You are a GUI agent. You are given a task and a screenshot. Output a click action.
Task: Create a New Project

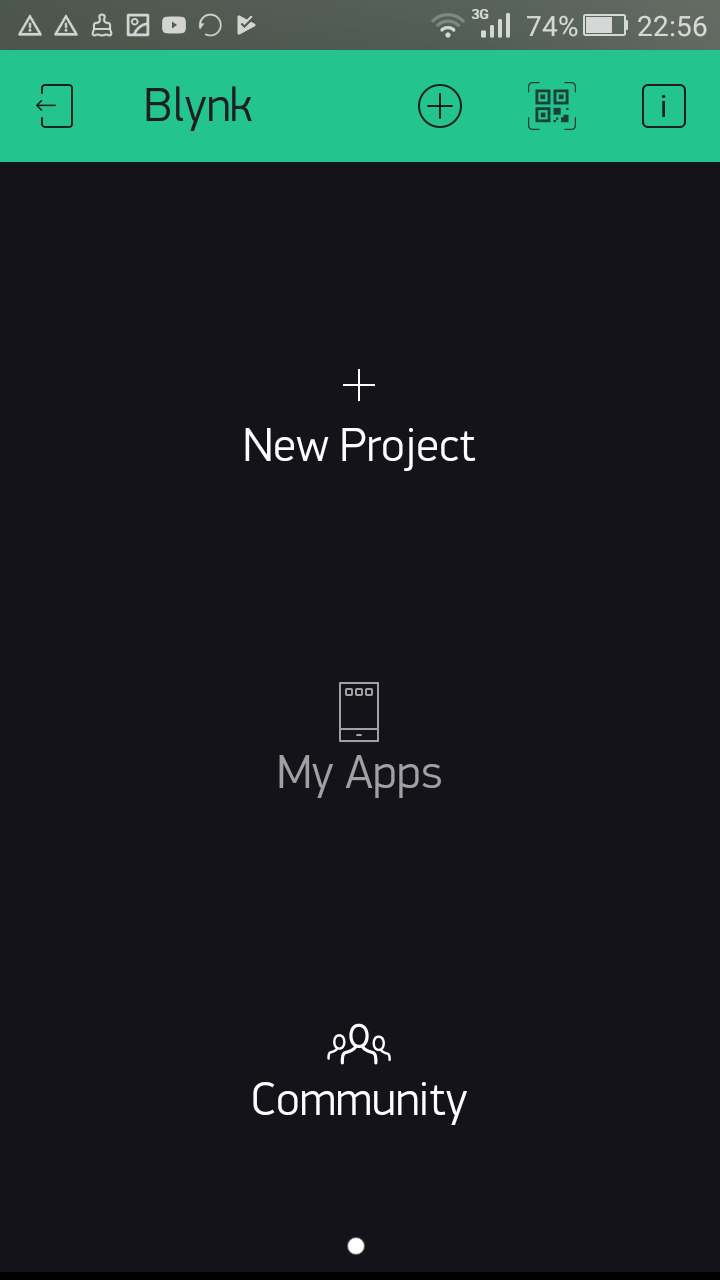click(x=359, y=420)
